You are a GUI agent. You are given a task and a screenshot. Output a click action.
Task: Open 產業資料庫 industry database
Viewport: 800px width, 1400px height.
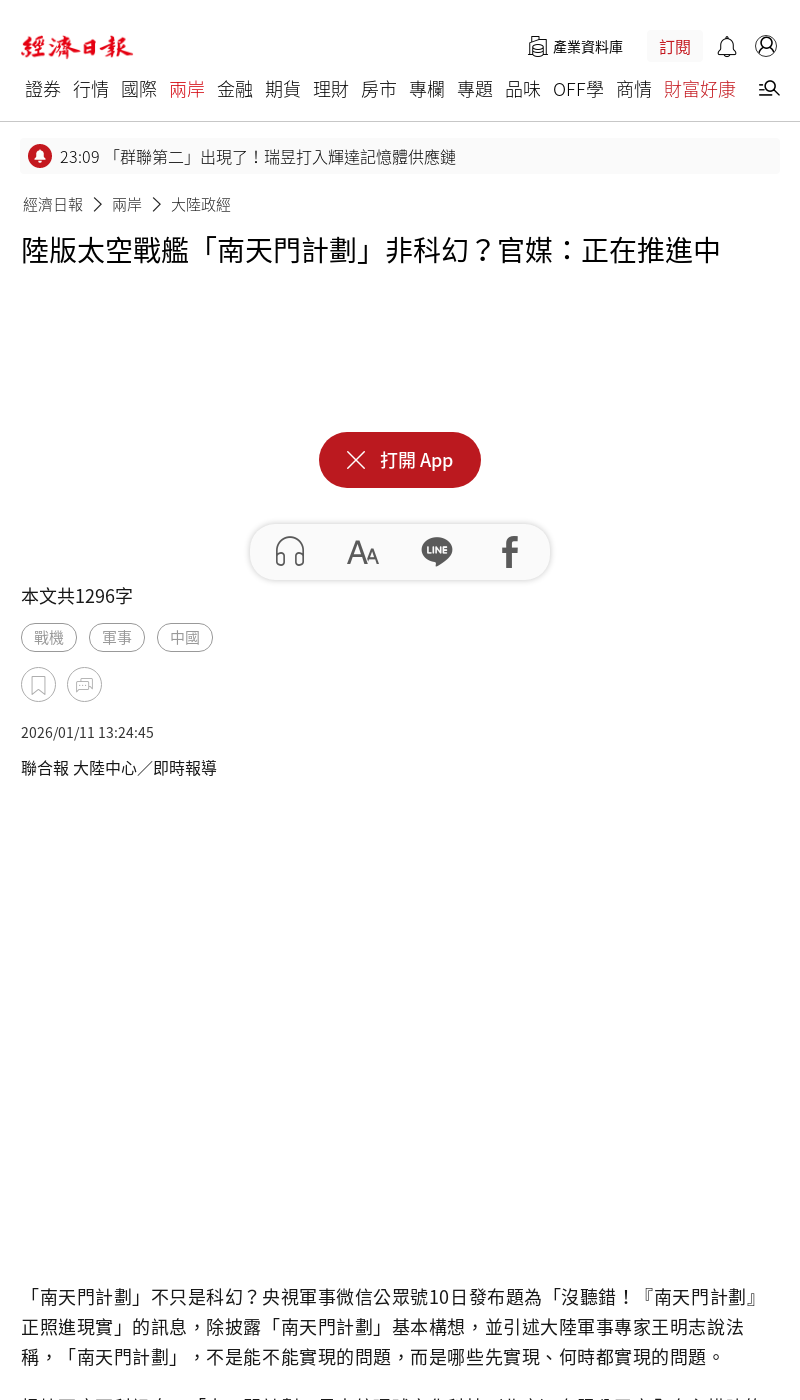[x=576, y=47]
